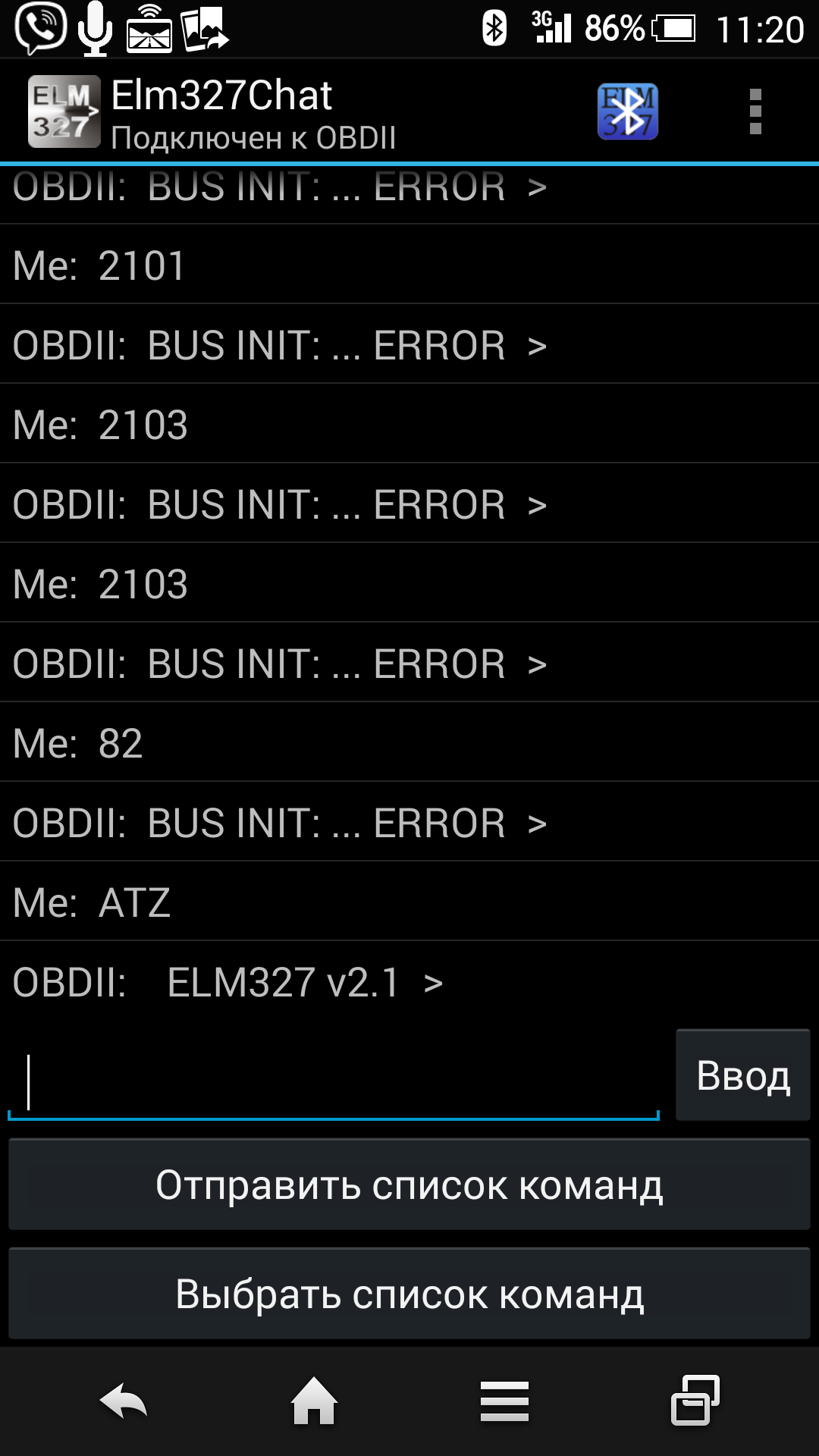This screenshot has width=819, height=1456.
Task: Open recent apps
Action: (x=695, y=1401)
